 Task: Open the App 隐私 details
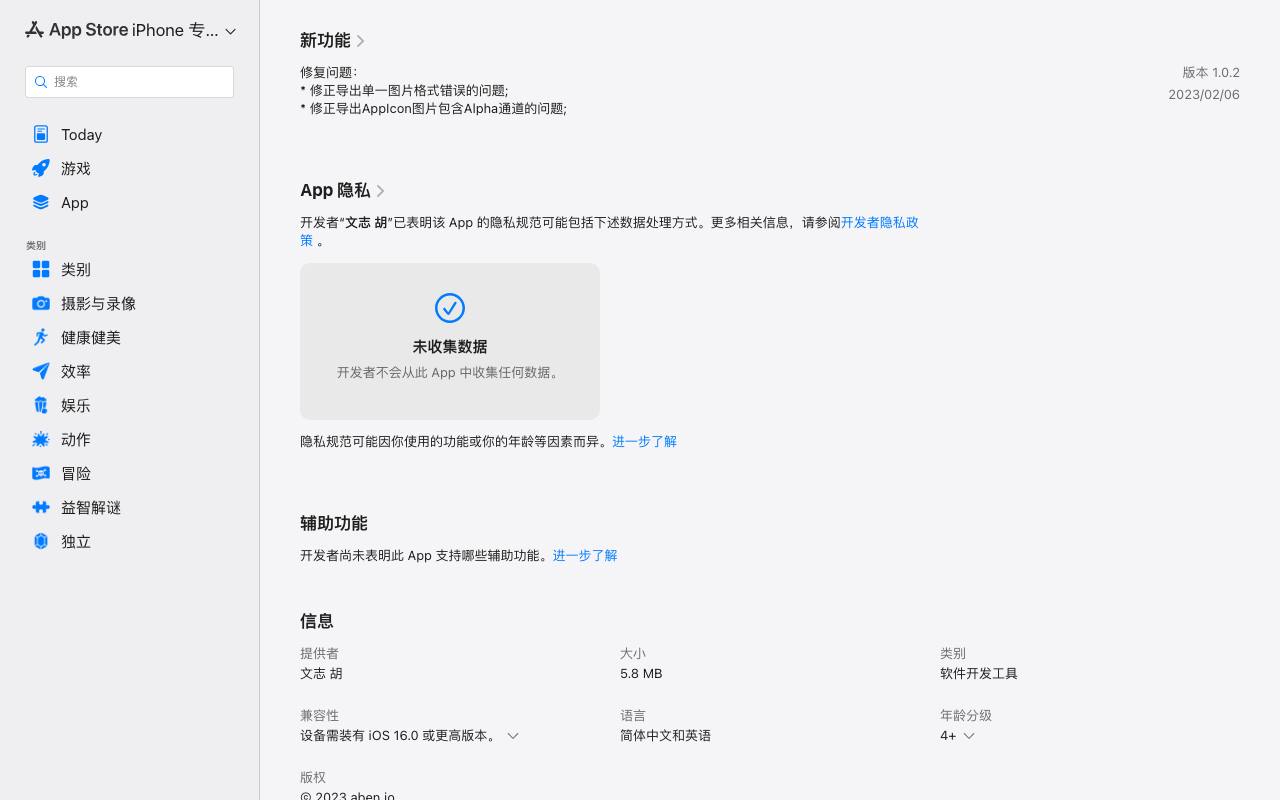coord(343,190)
